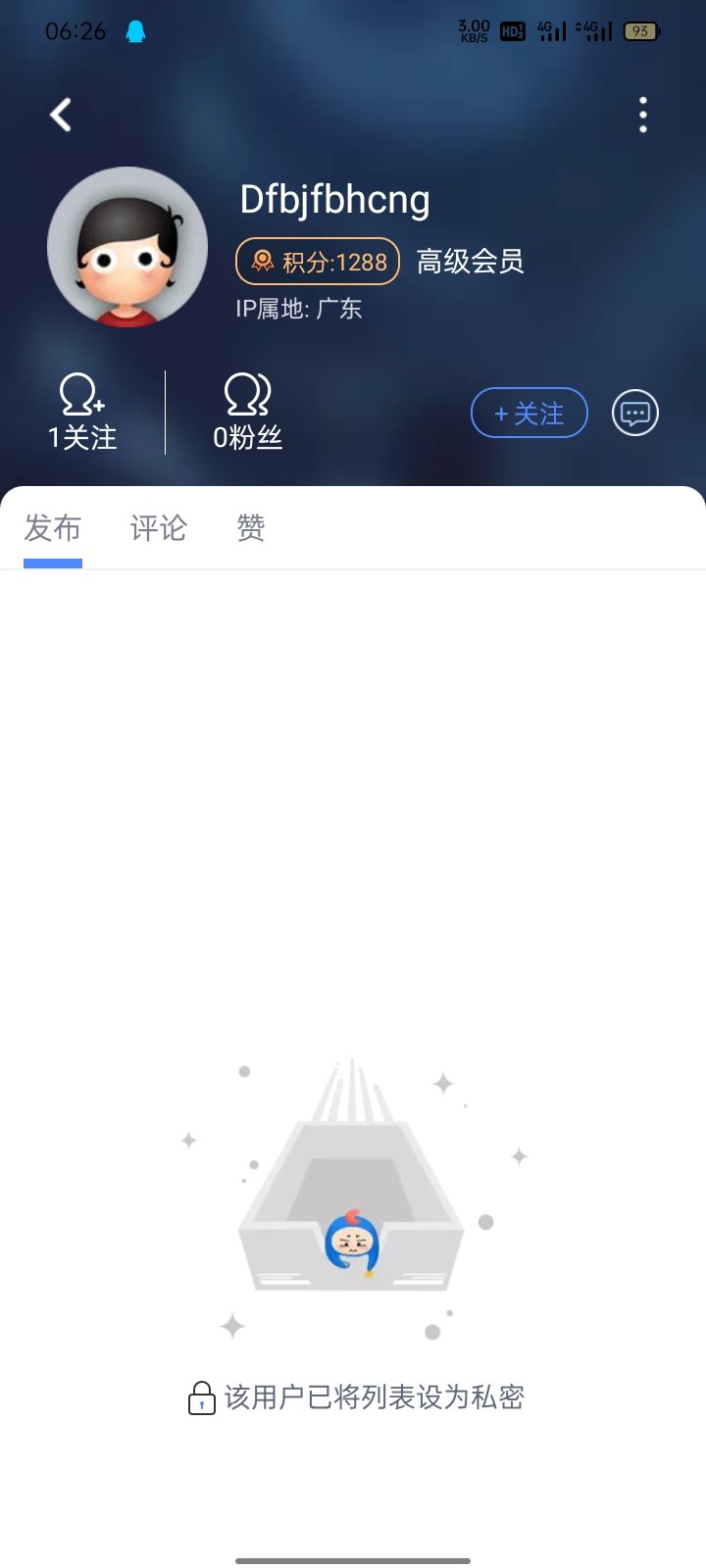This screenshot has height=1568, width=706.
Task: Tap the follow-count person icon
Action: click(80, 397)
